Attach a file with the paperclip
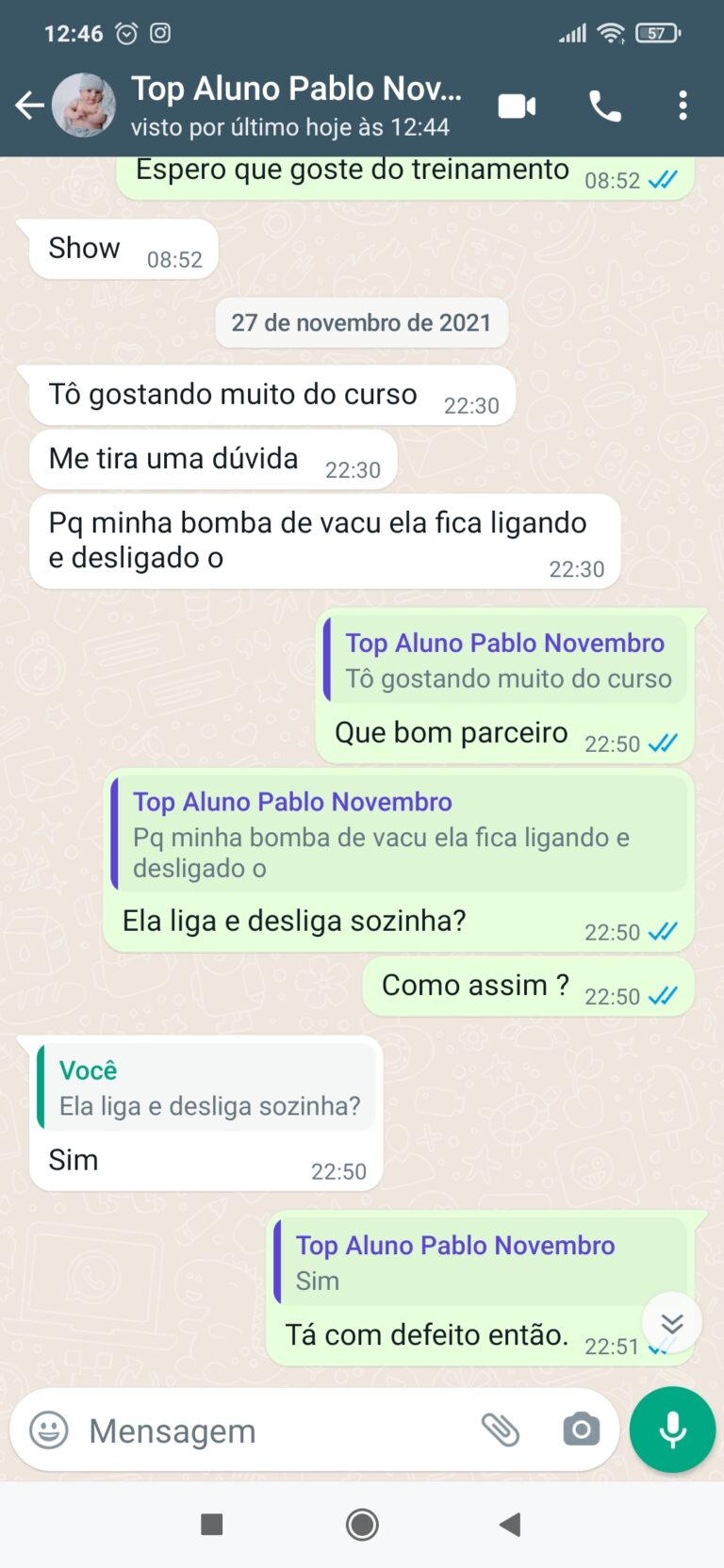 click(x=501, y=1430)
